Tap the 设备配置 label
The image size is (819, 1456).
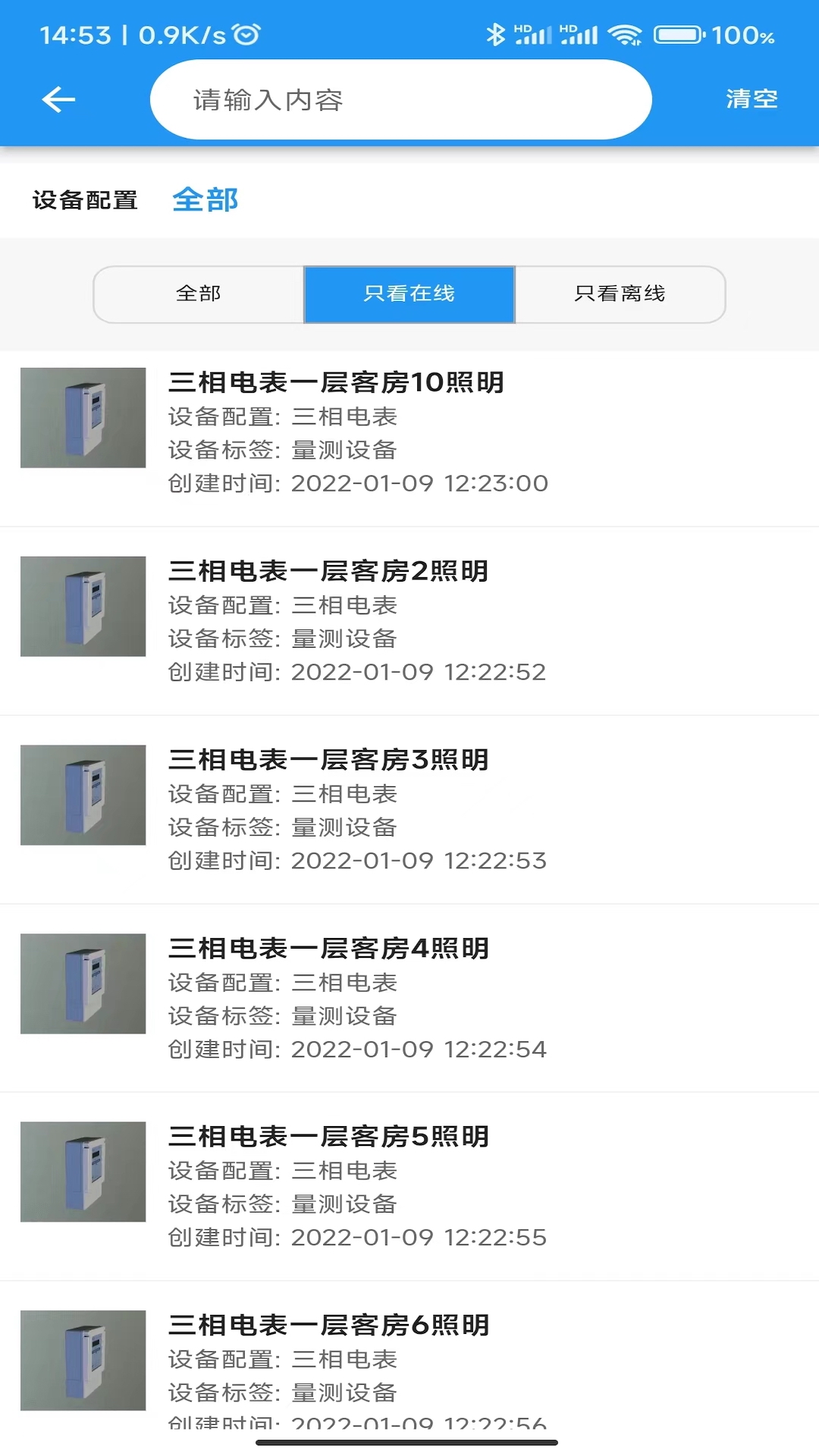click(84, 200)
